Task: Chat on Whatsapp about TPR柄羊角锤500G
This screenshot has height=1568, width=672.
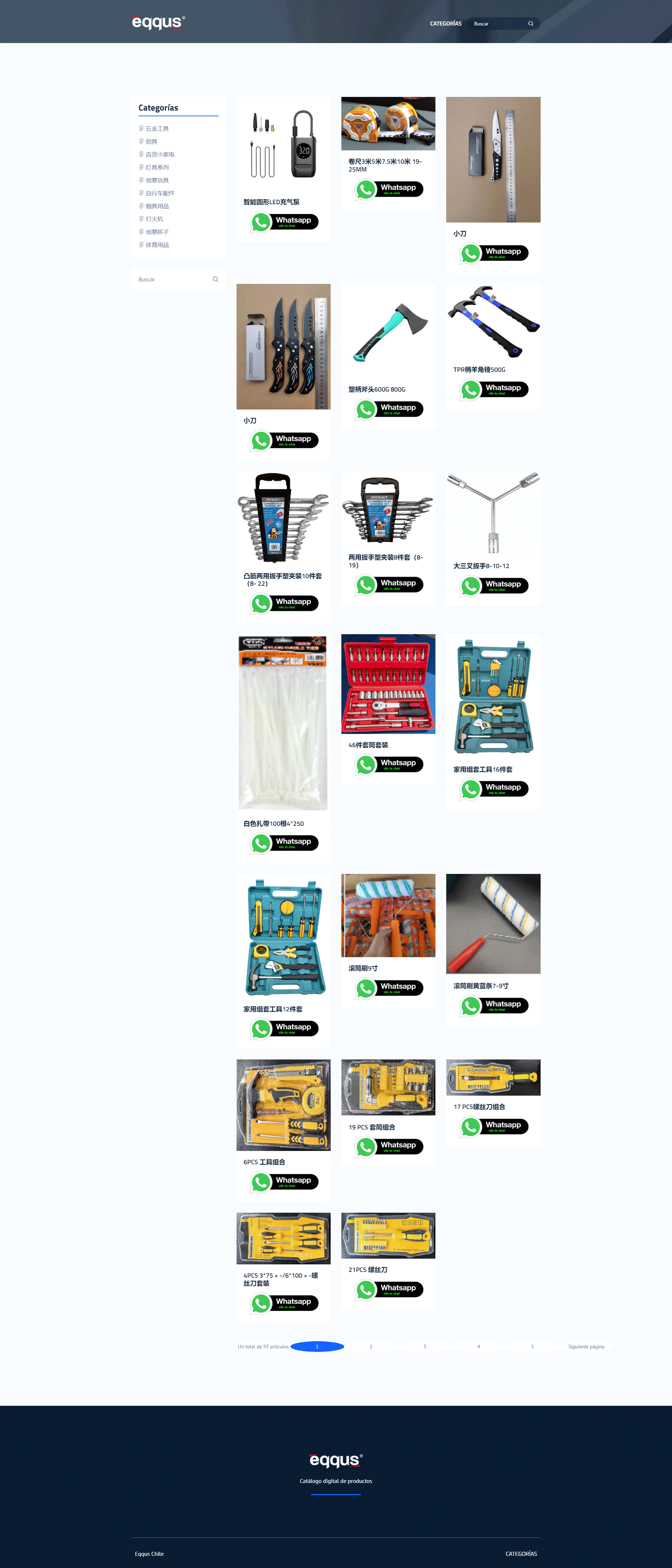Action: point(494,389)
